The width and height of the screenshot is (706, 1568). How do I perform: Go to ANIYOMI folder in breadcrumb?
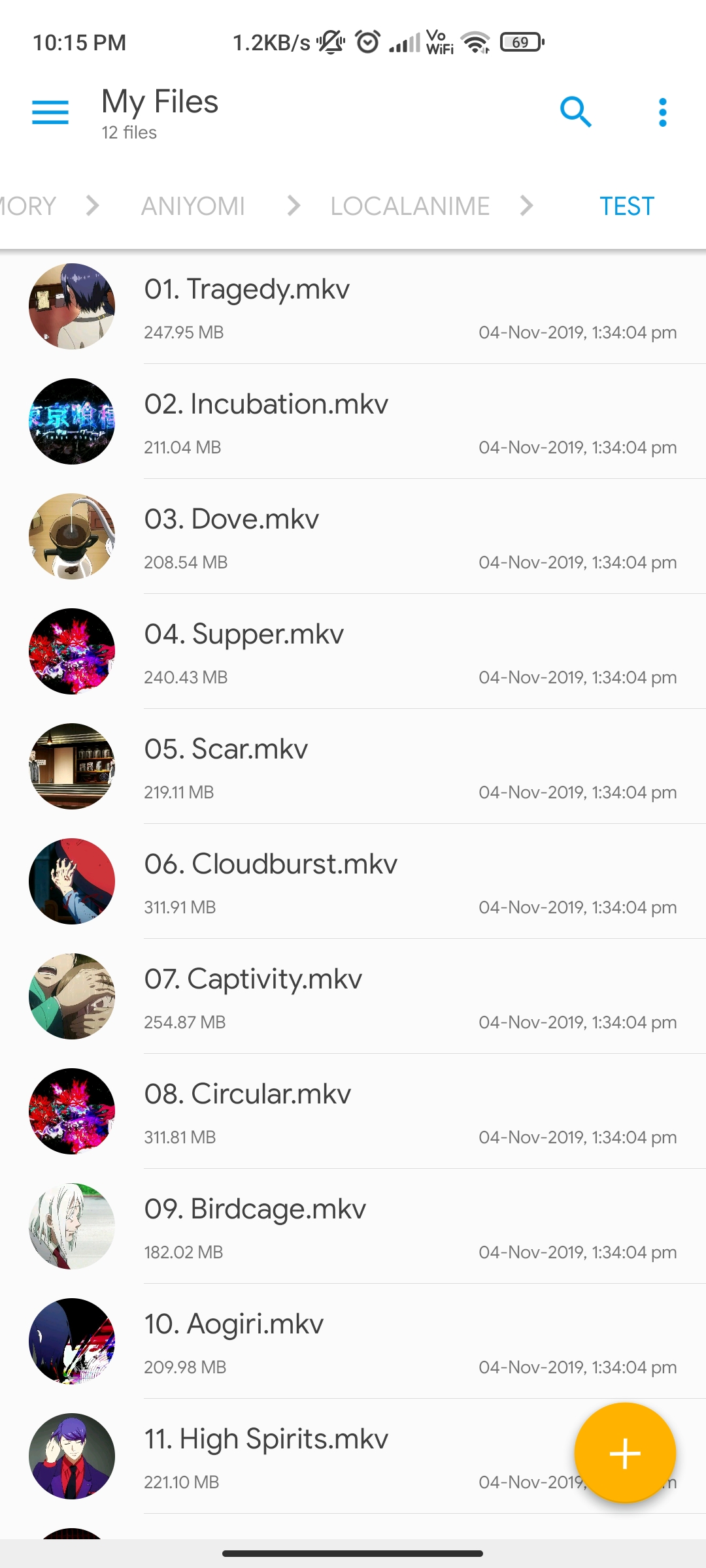(193, 206)
